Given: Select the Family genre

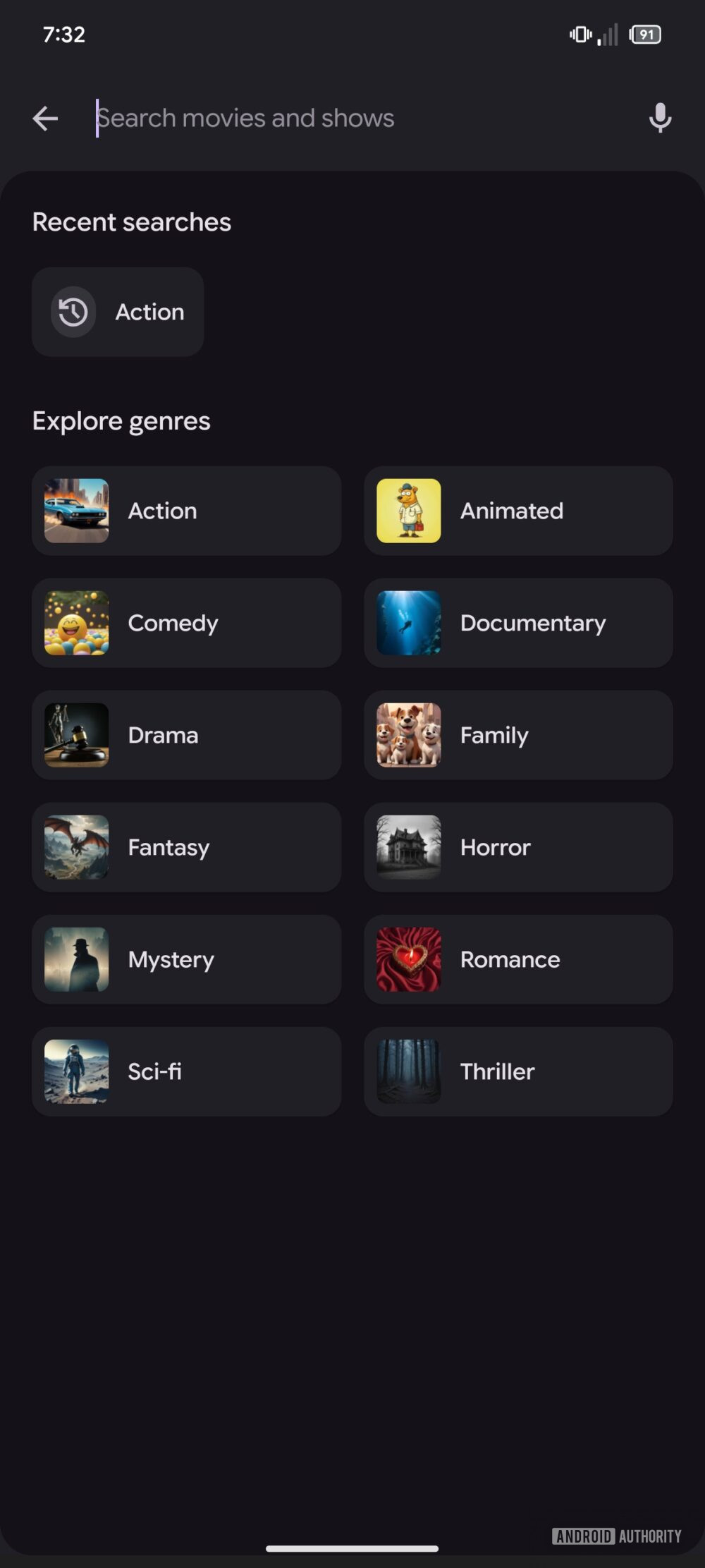Looking at the screenshot, I should (x=518, y=735).
